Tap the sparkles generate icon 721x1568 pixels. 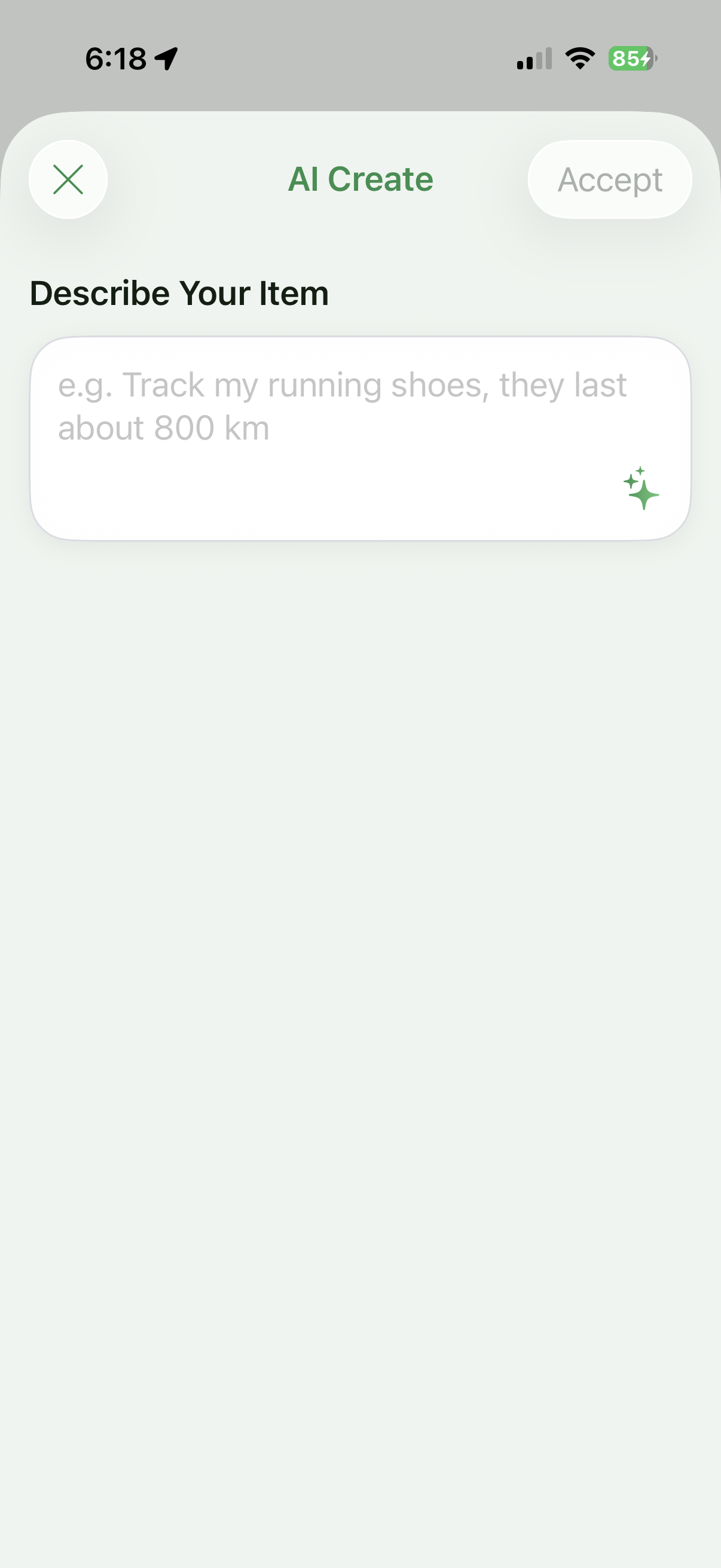[641, 488]
